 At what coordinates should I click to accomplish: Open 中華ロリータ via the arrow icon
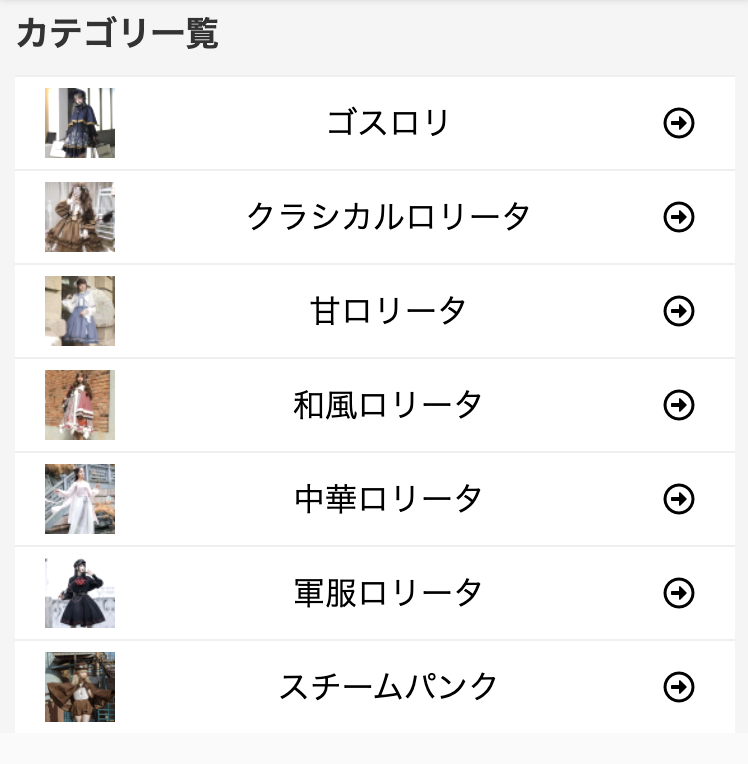tap(680, 499)
